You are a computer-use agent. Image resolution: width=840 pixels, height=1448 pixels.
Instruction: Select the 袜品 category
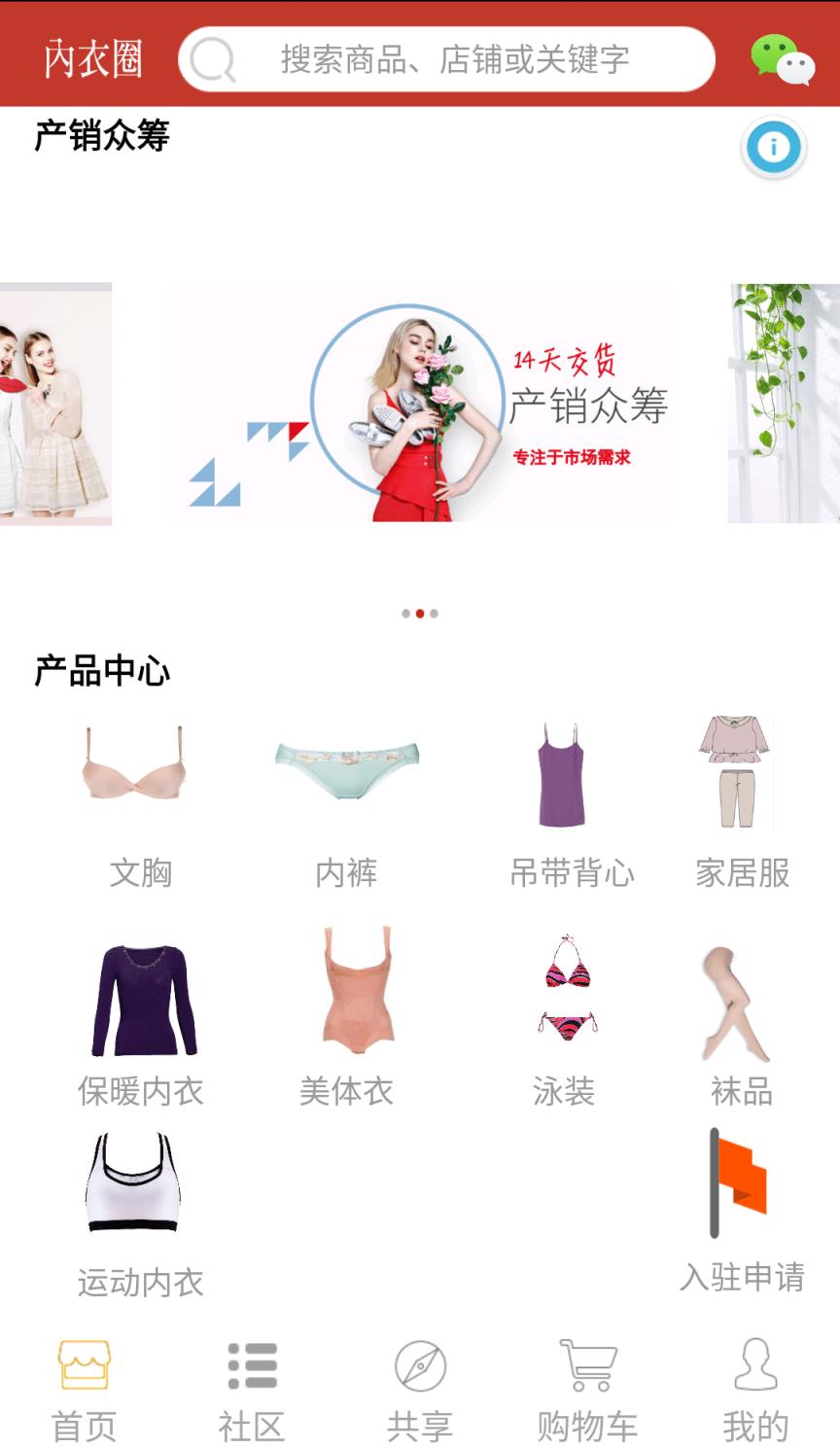[741, 1021]
